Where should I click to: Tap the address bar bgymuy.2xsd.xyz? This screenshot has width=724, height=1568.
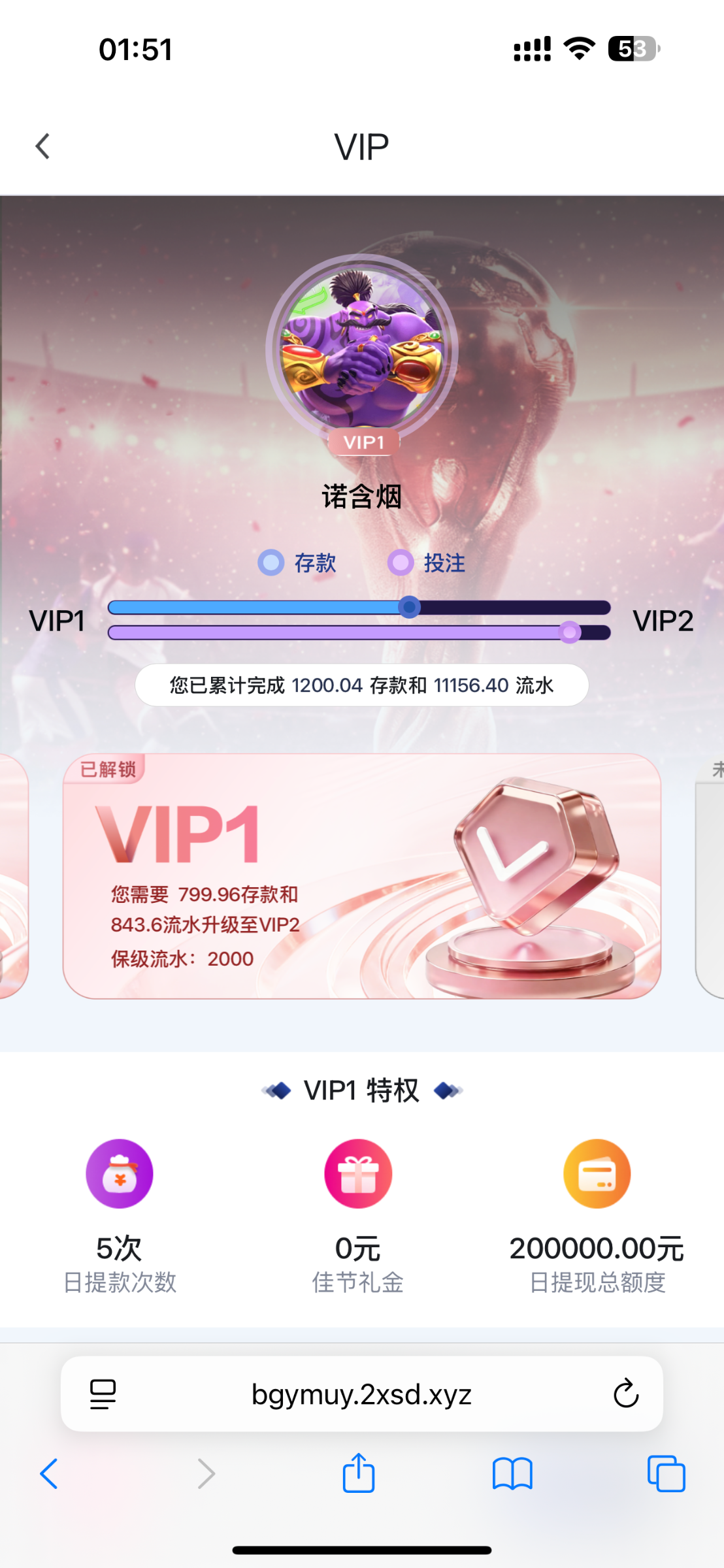[361, 1394]
